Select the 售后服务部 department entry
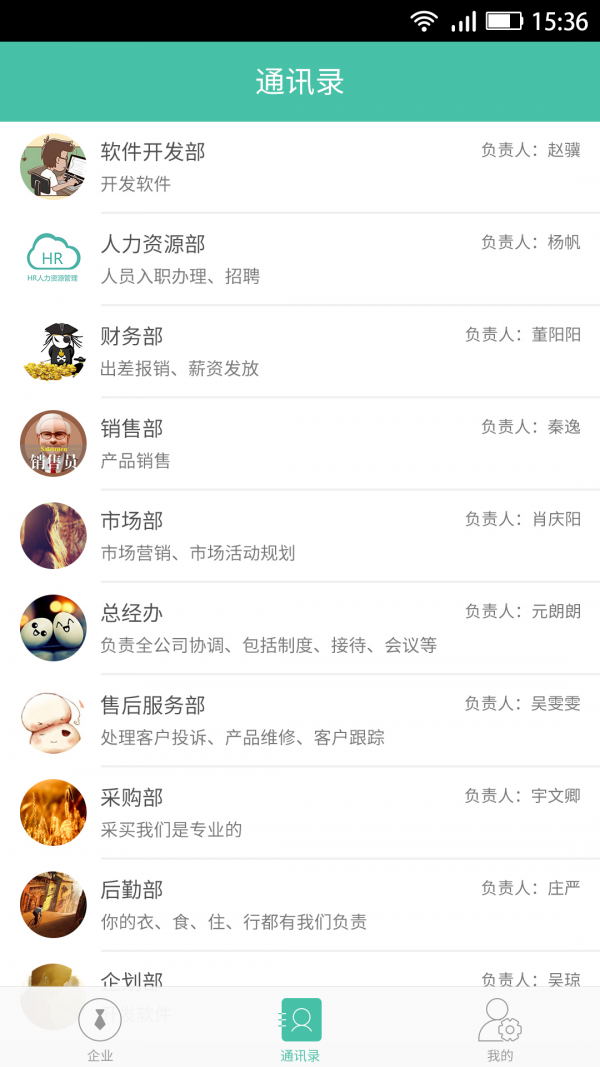 coord(300,720)
